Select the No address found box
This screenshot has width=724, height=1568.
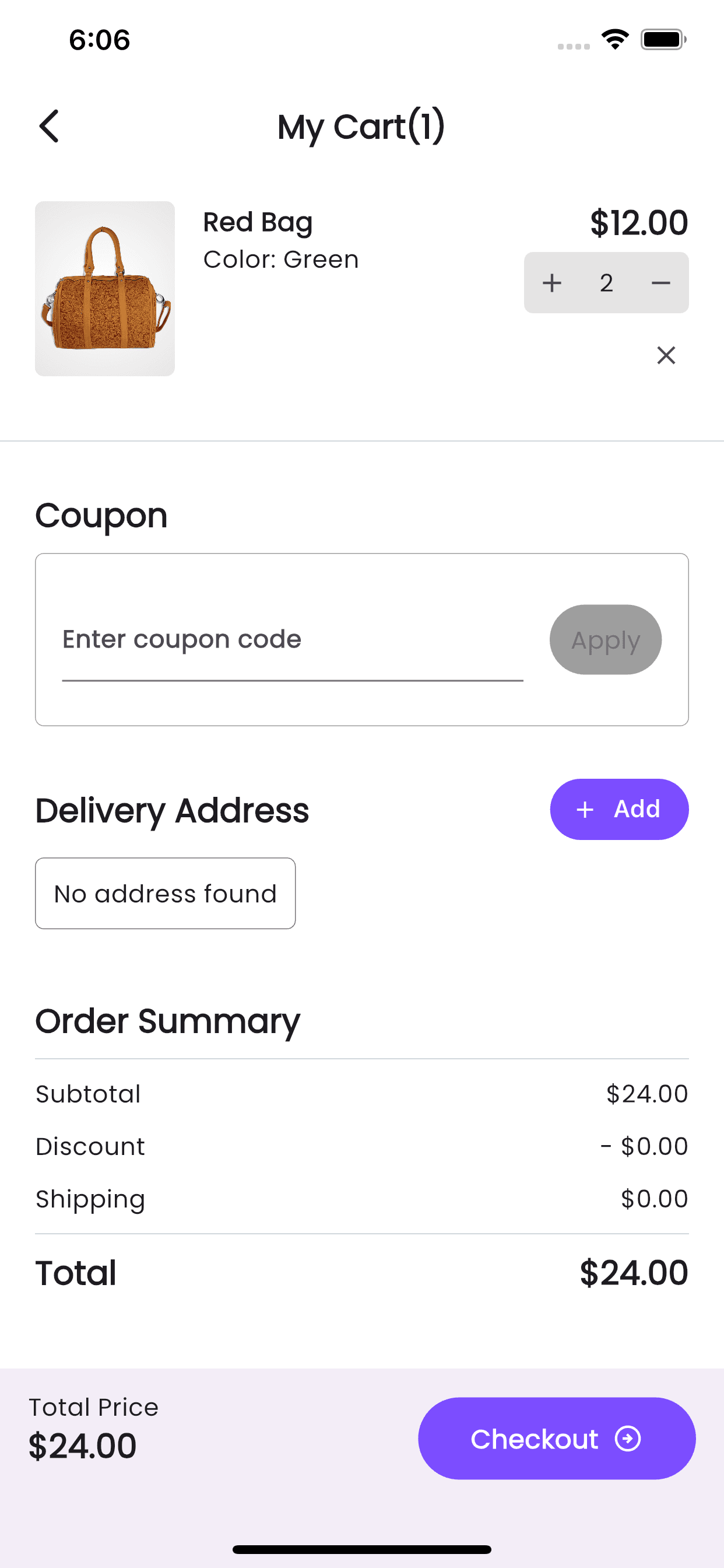[x=165, y=893]
